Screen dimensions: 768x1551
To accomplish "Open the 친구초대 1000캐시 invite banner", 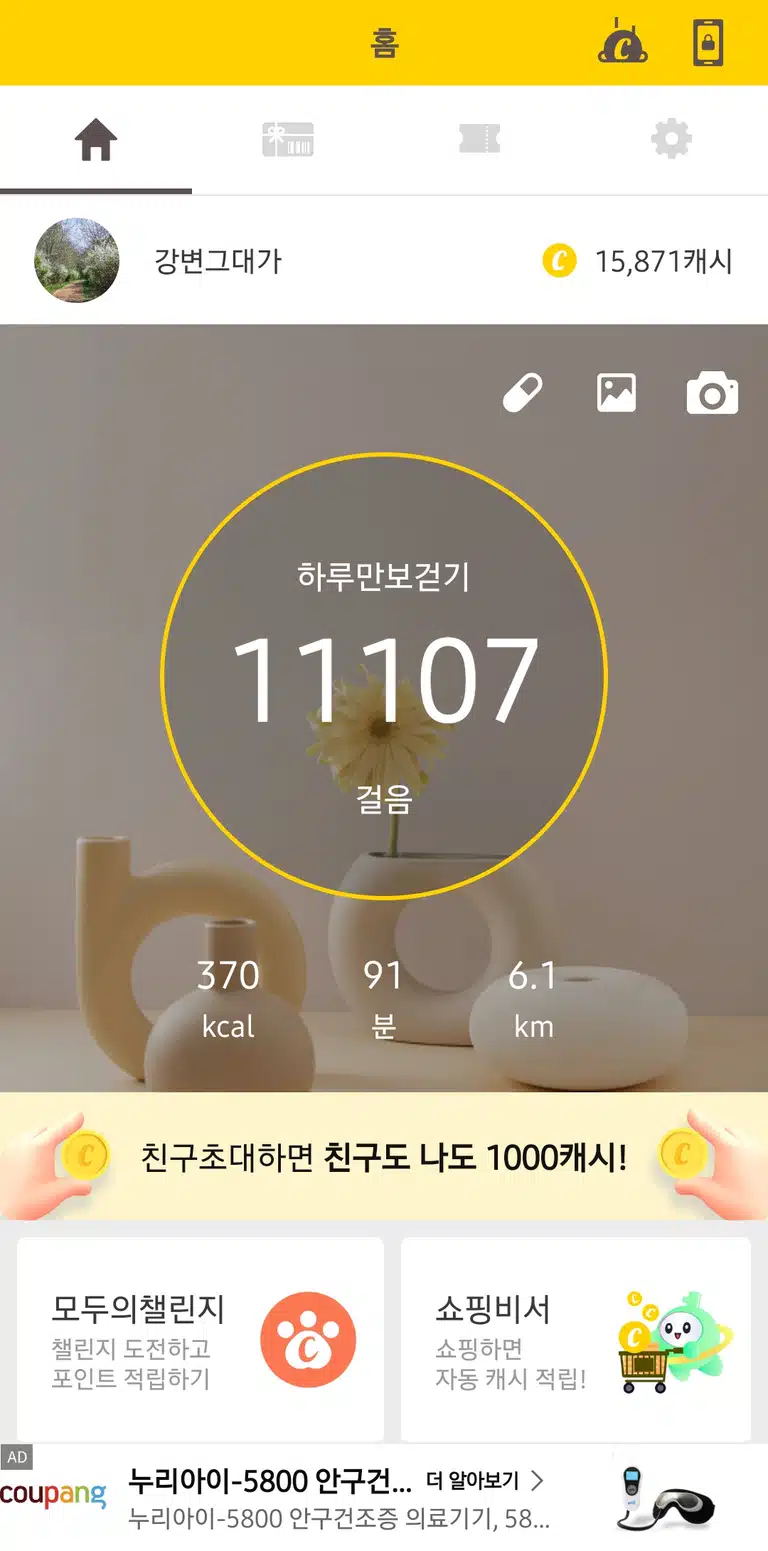I will tap(384, 1157).
